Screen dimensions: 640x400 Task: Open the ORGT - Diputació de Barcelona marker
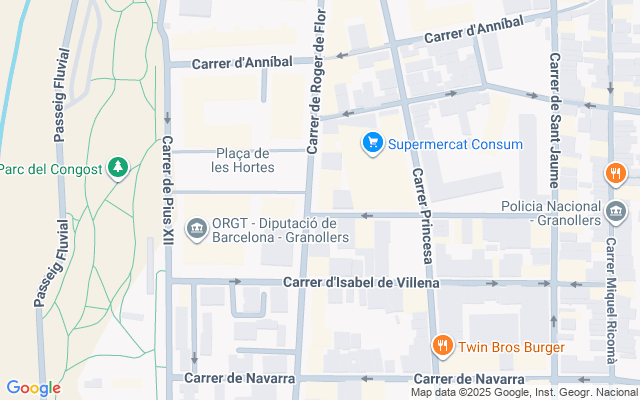(x=197, y=229)
